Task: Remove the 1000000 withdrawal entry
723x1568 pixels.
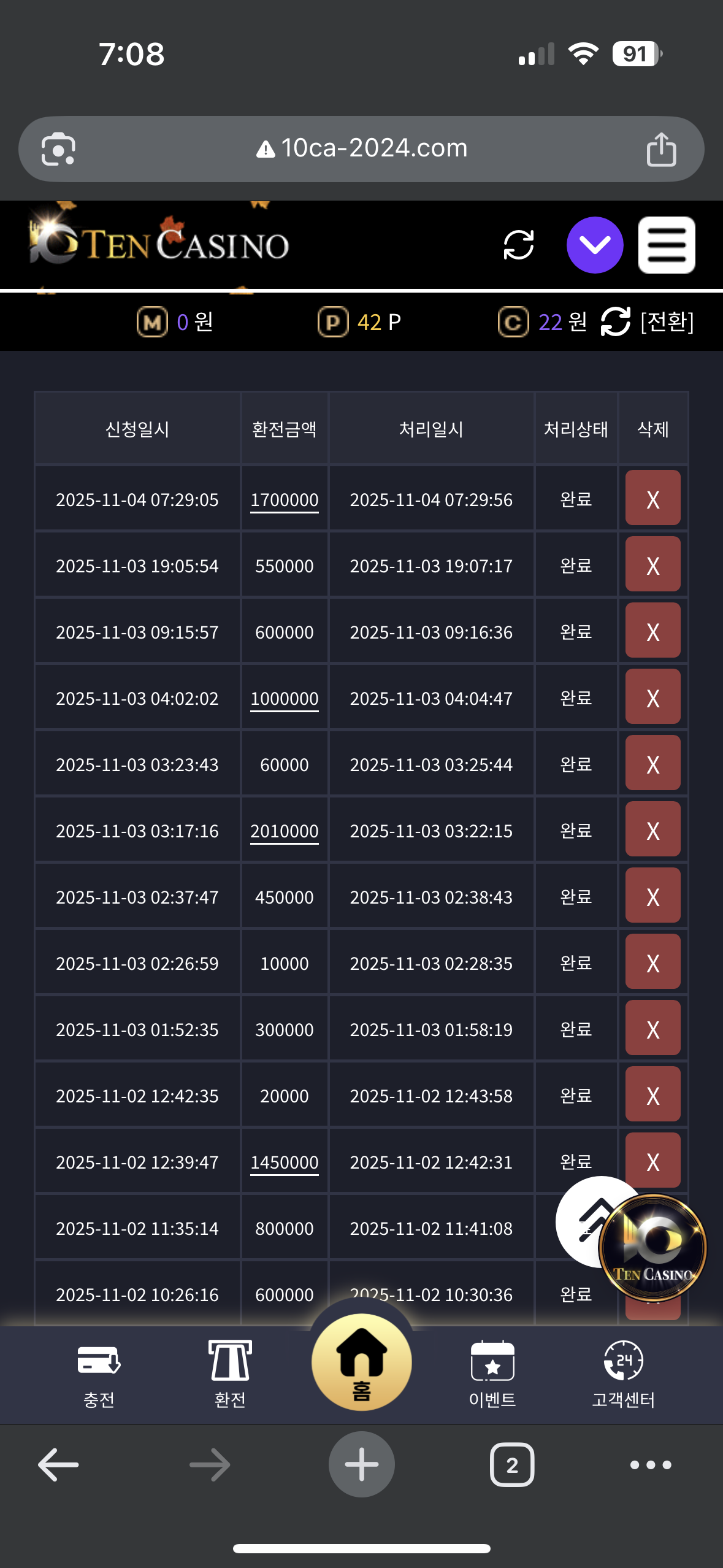Action: 652,697
